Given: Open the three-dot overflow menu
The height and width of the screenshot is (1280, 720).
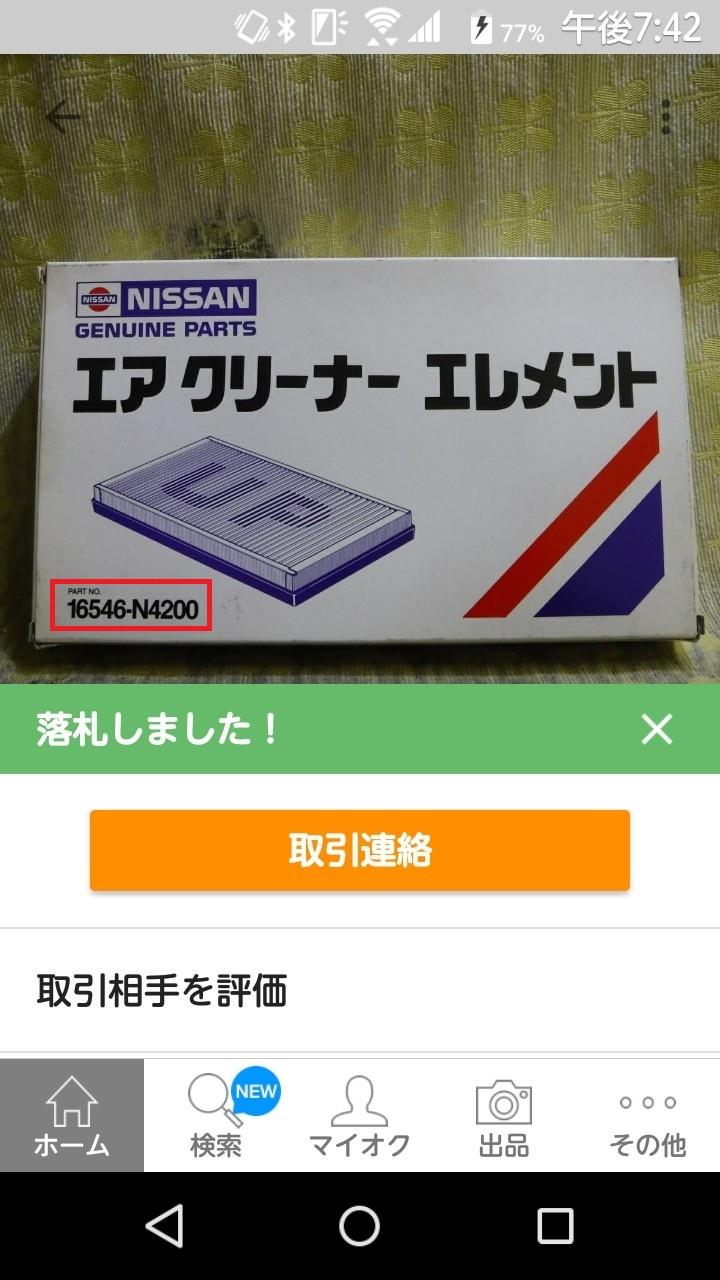Looking at the screenshot, I should pos(667,117).
